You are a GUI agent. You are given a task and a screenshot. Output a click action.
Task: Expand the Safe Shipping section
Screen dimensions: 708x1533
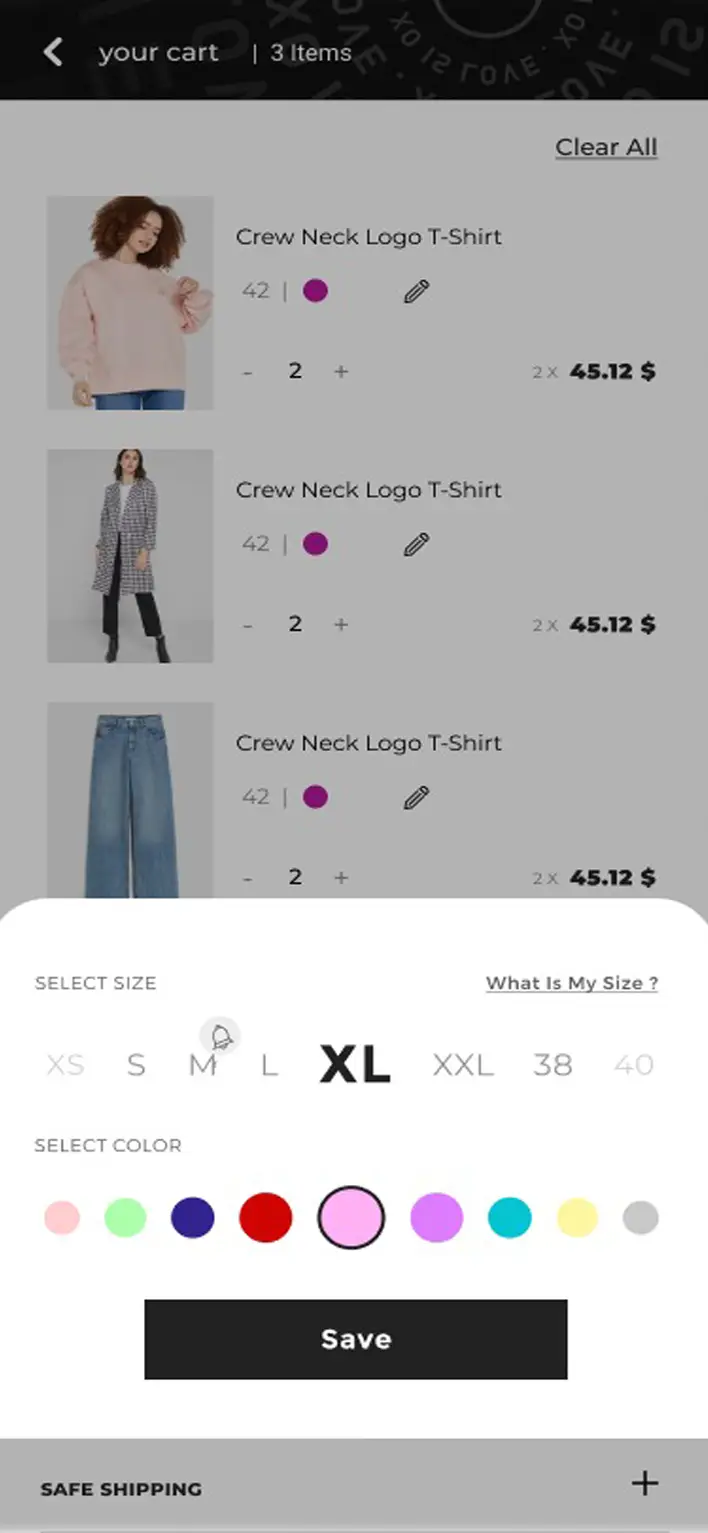[x=645, y=1483]
